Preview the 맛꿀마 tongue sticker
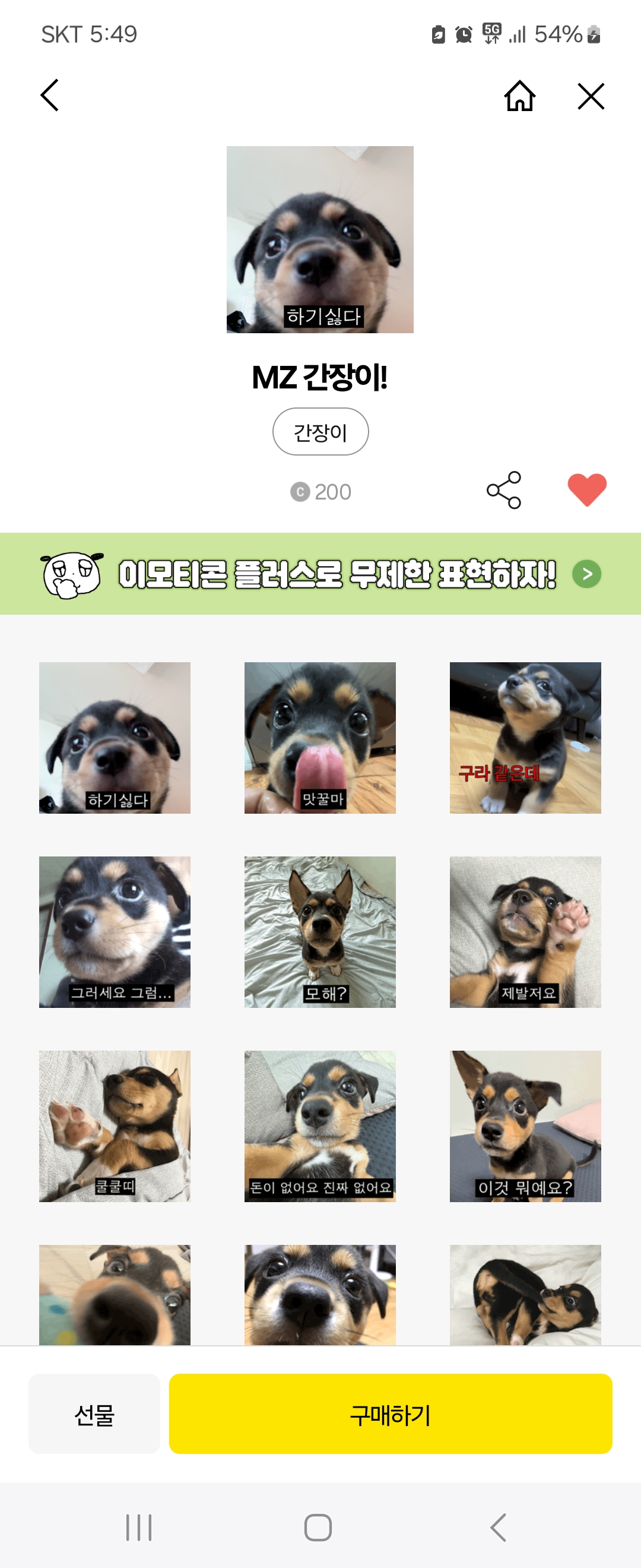 (x=320, y=738)
